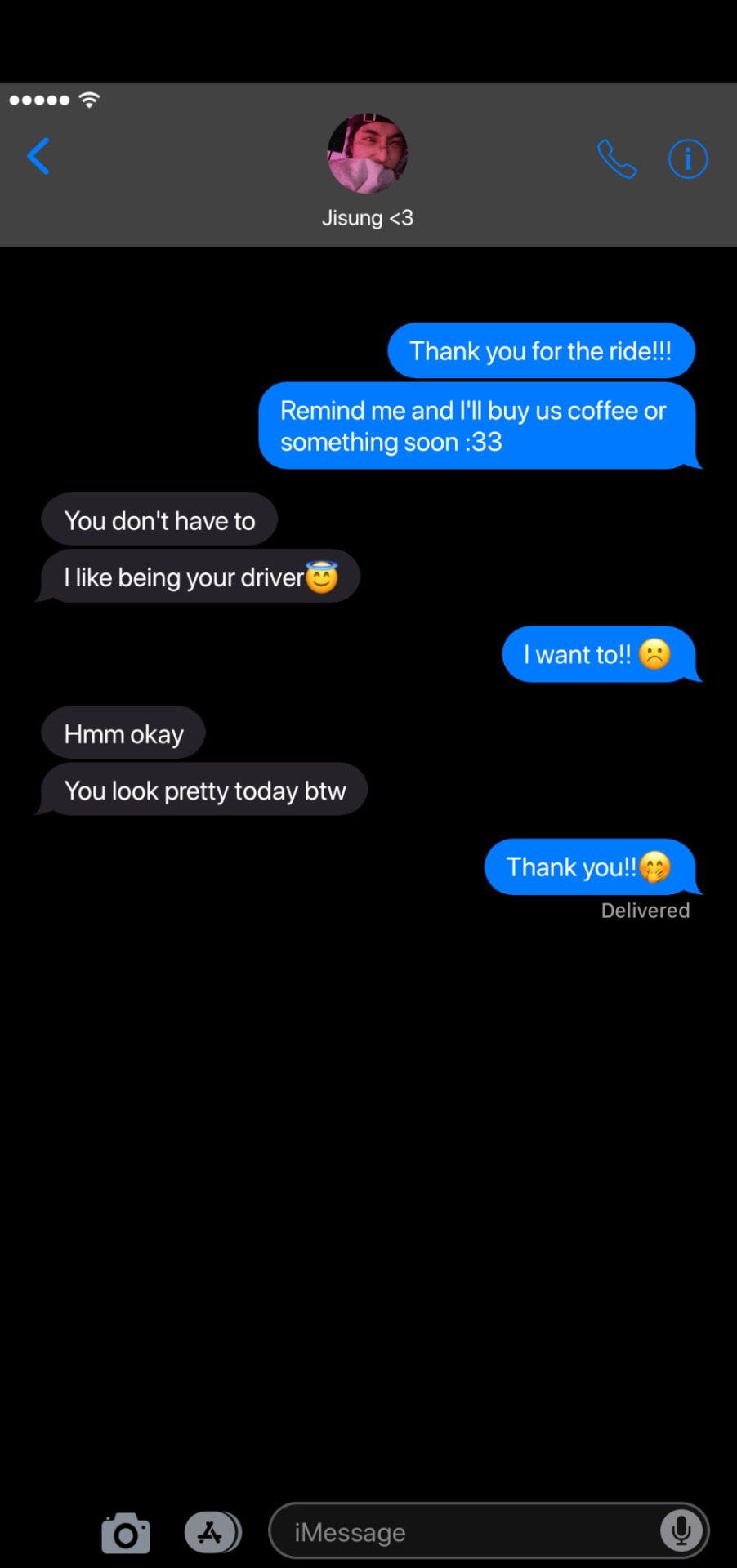The width and height of the screenshot is (737, 1568).
Task: Open Jisung's contact profile picture
Action: 367,154
